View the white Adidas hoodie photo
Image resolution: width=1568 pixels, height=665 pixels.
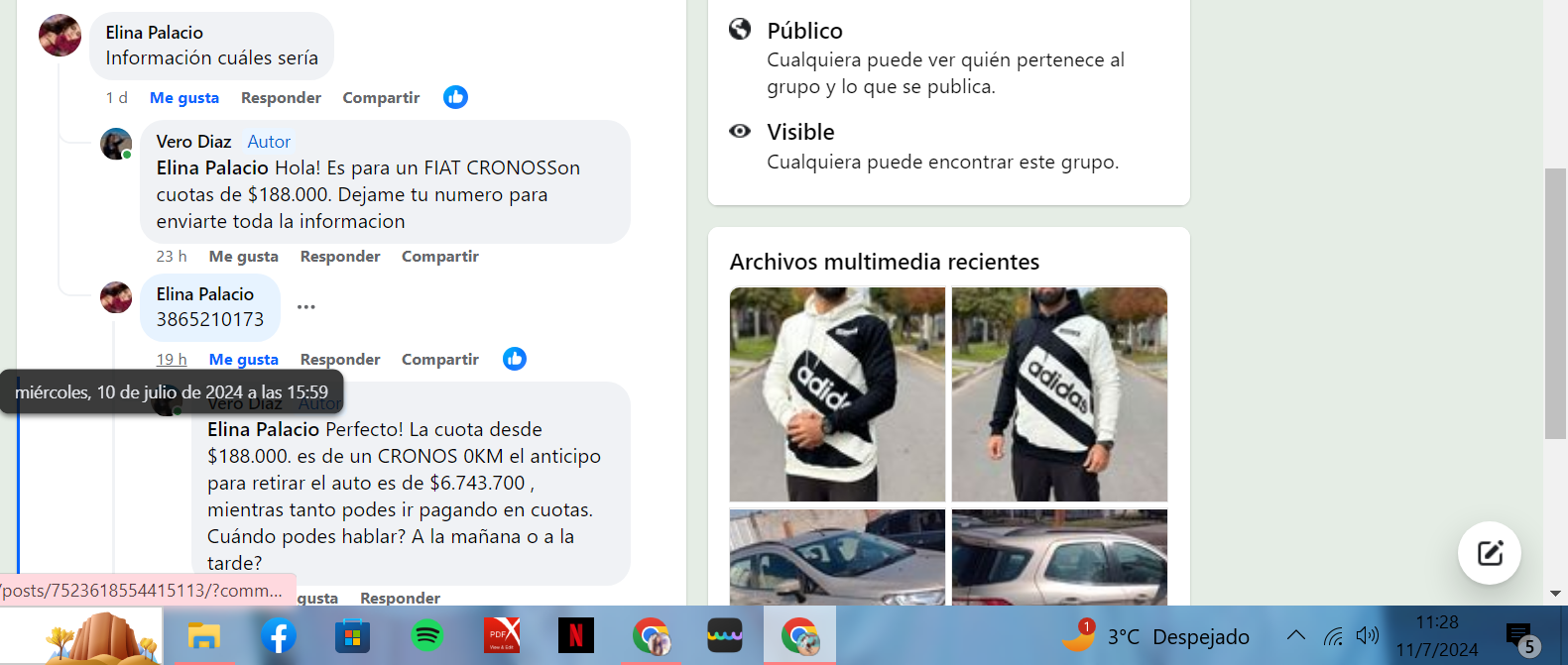[x=837, y=394]
